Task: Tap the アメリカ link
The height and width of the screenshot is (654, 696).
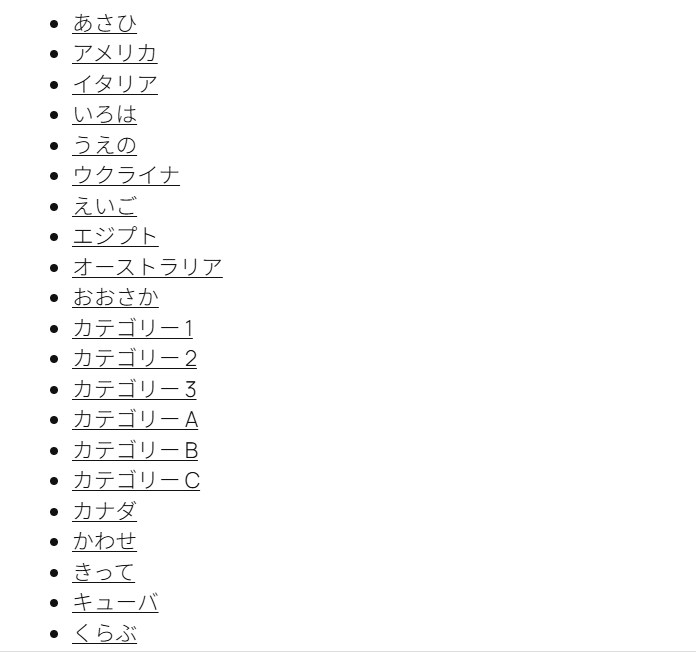Action: point(114,54)
